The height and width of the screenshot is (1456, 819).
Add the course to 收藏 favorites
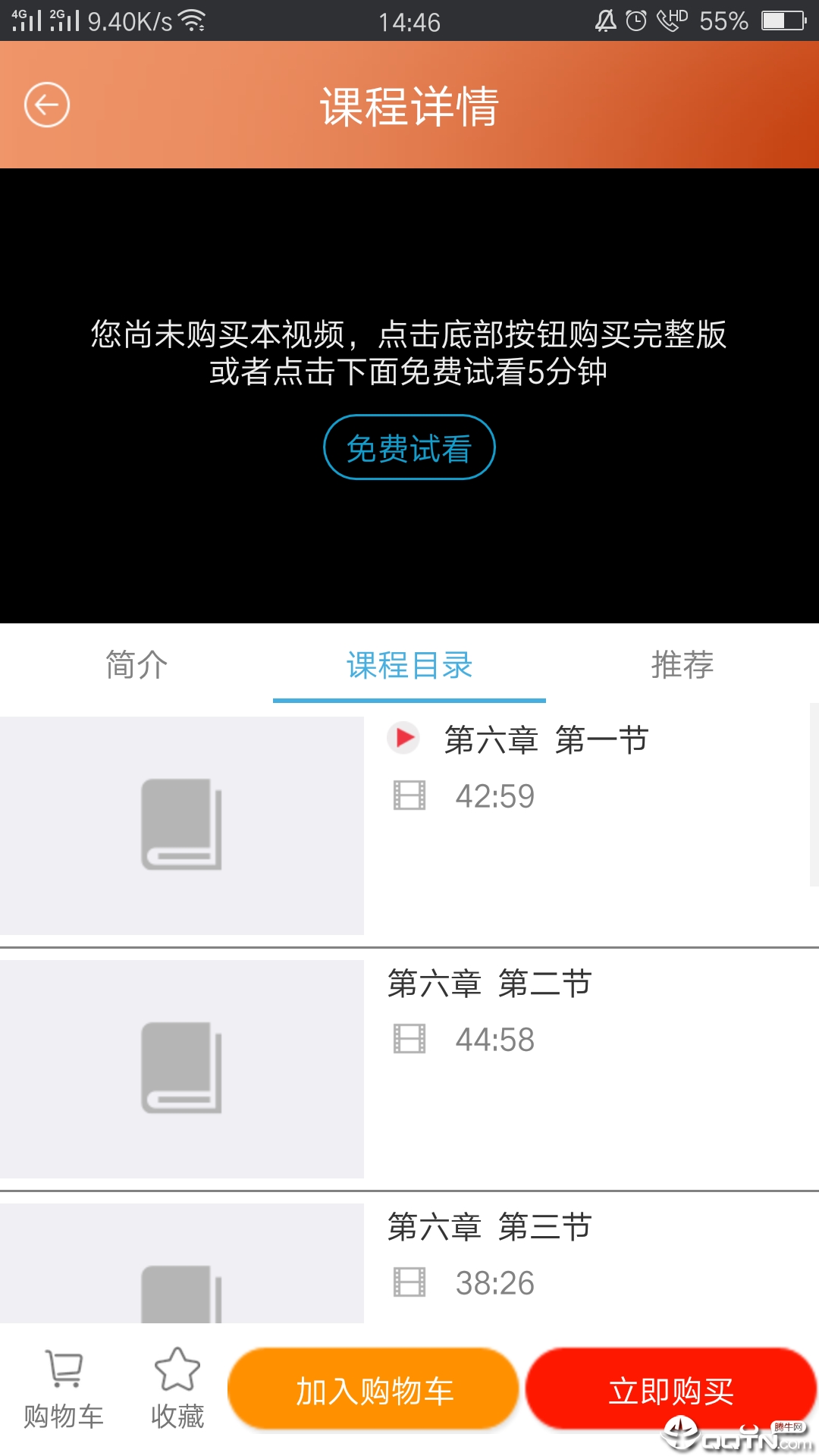coord(177,1389)
